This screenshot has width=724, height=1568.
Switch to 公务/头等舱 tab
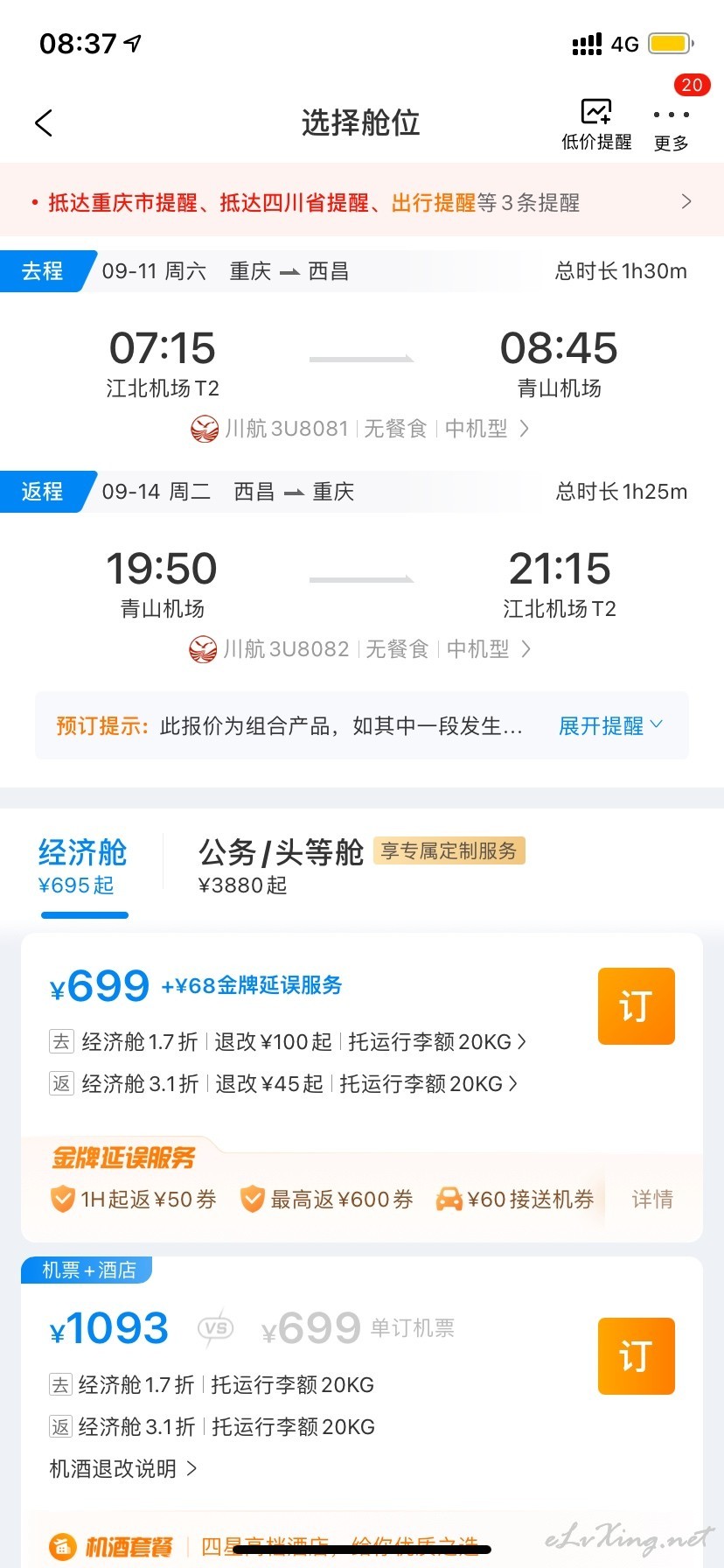(281, 866)
